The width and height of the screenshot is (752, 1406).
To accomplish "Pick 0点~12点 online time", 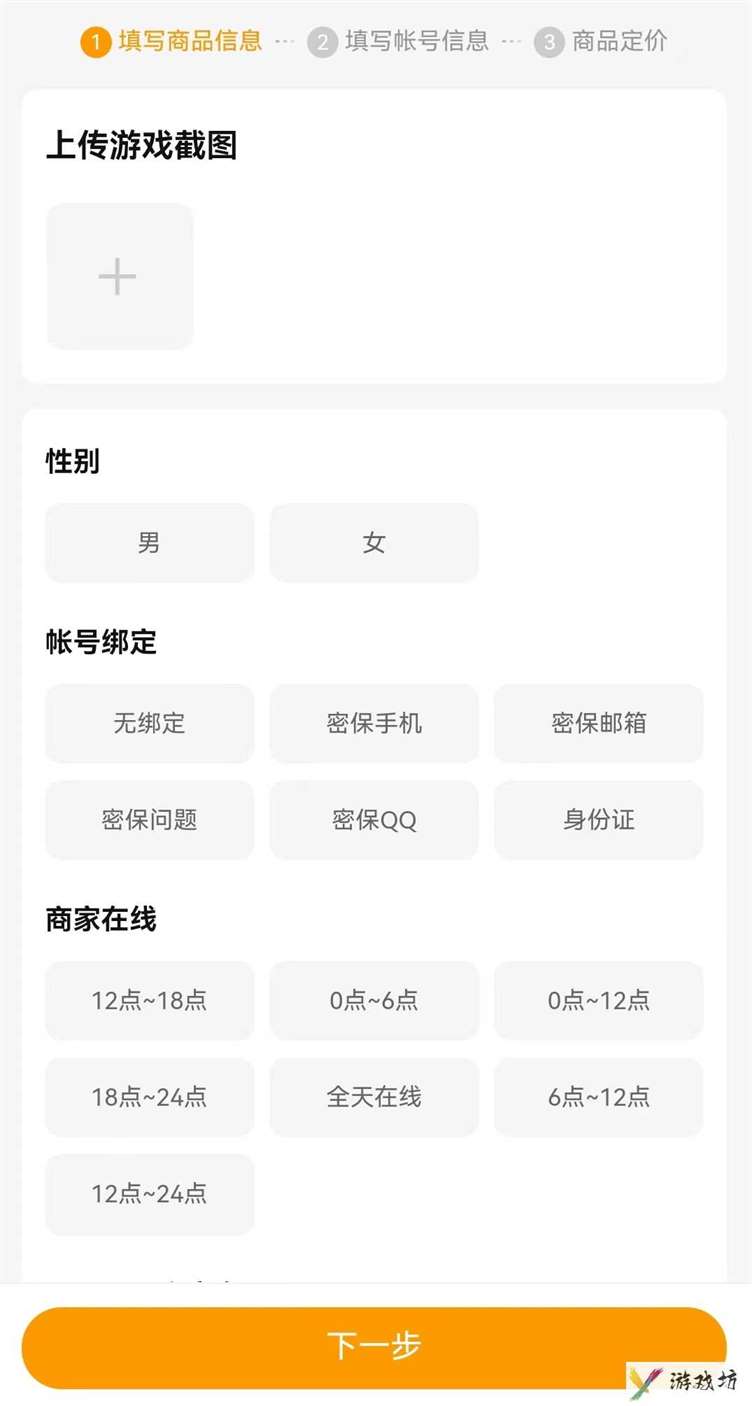I will 599,1001.
